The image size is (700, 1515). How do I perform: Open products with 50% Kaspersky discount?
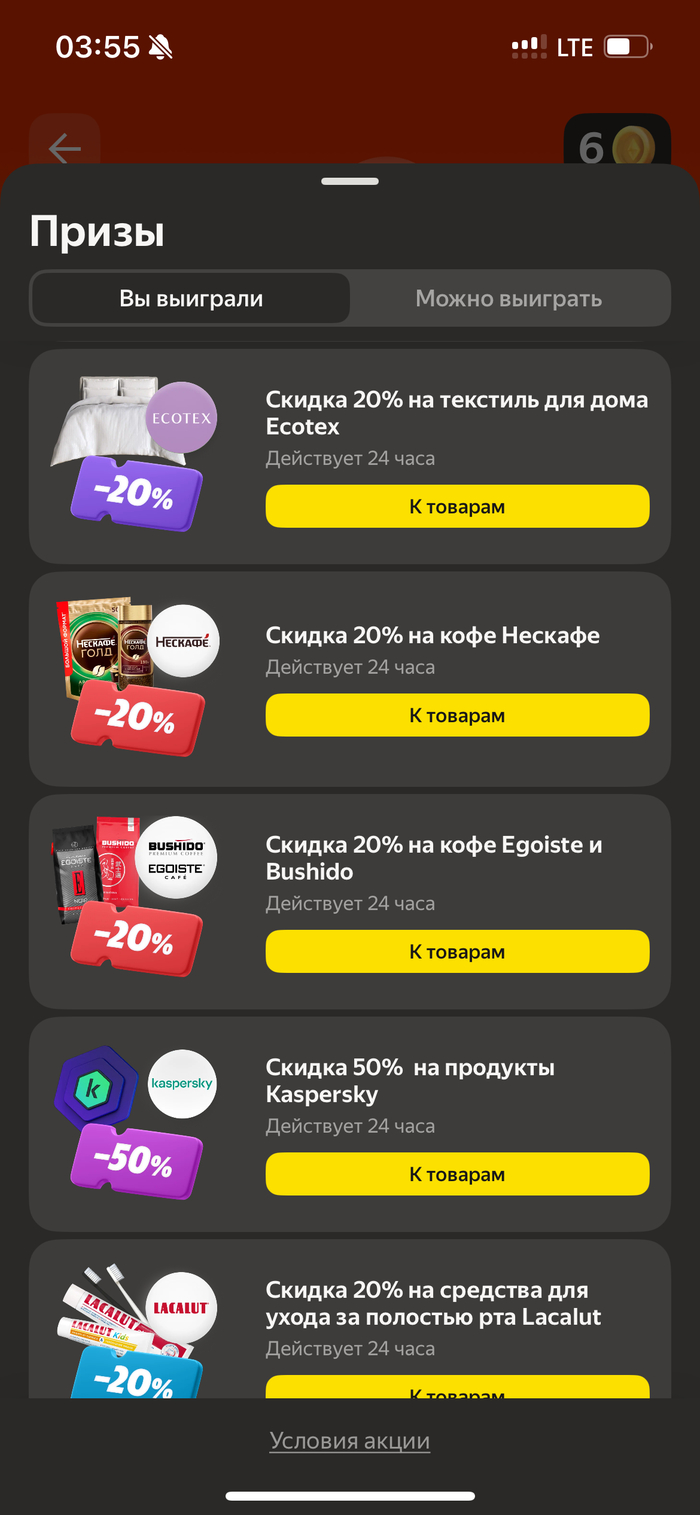click(x=457, y=1174)
